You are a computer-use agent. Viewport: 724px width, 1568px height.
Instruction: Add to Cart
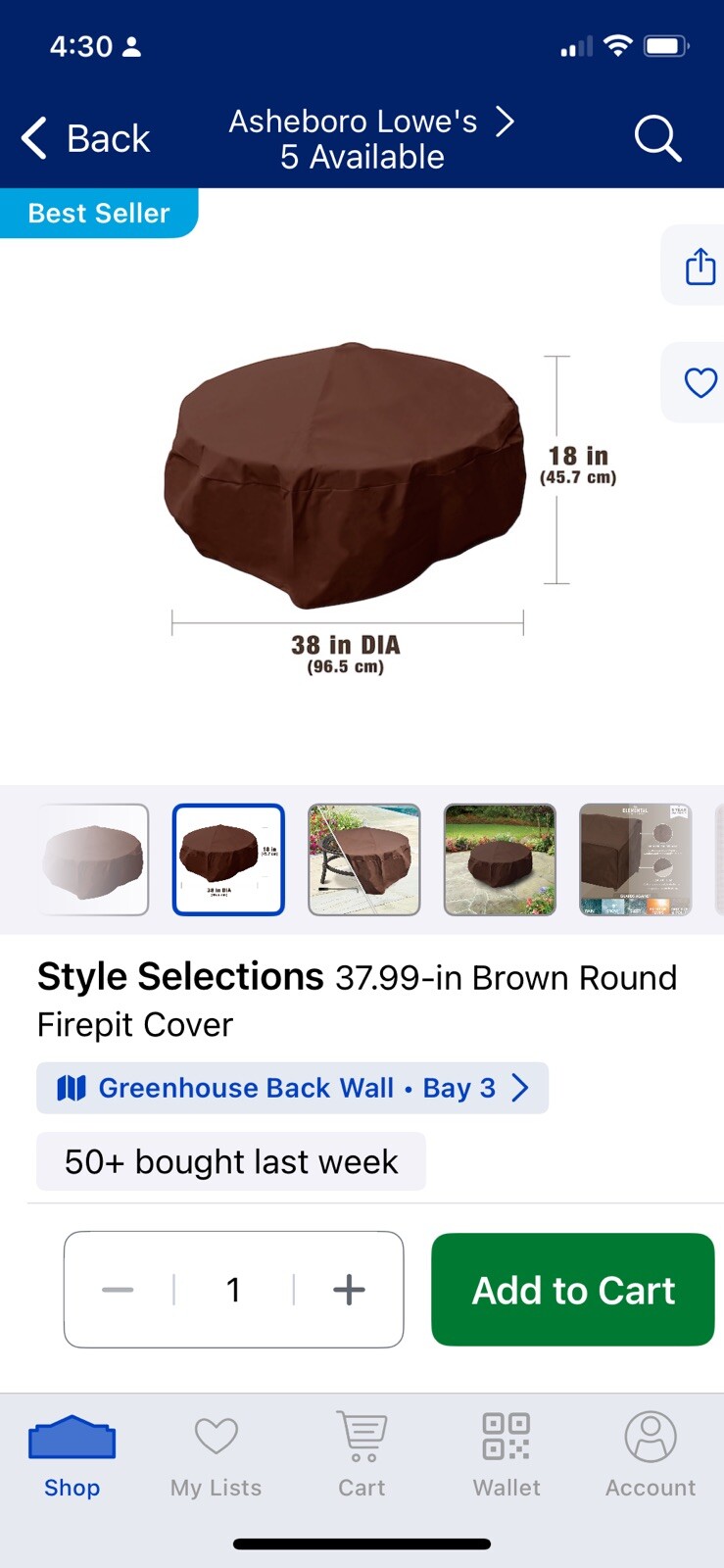573,1290
